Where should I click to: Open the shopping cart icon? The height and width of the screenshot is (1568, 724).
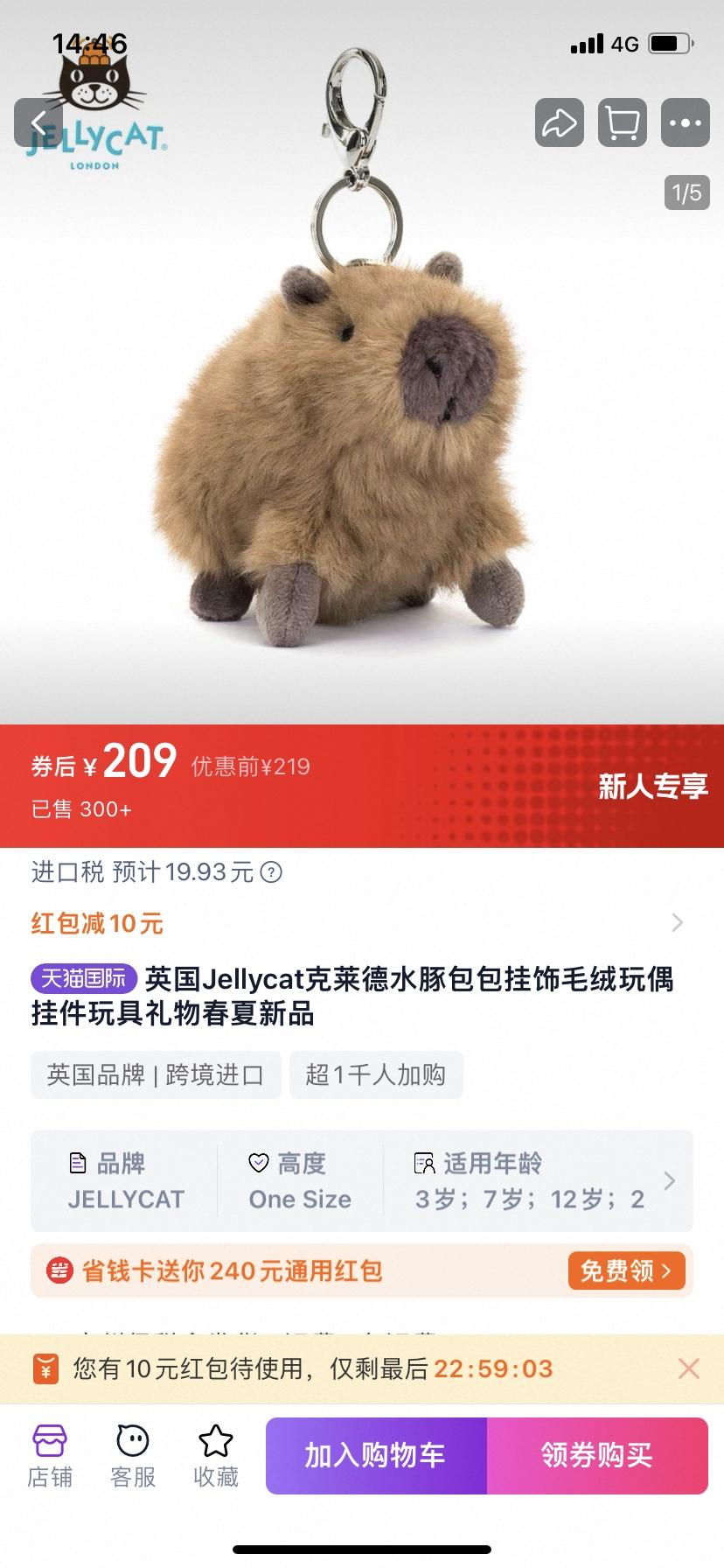pyautogui.click(x=622, y=122)
